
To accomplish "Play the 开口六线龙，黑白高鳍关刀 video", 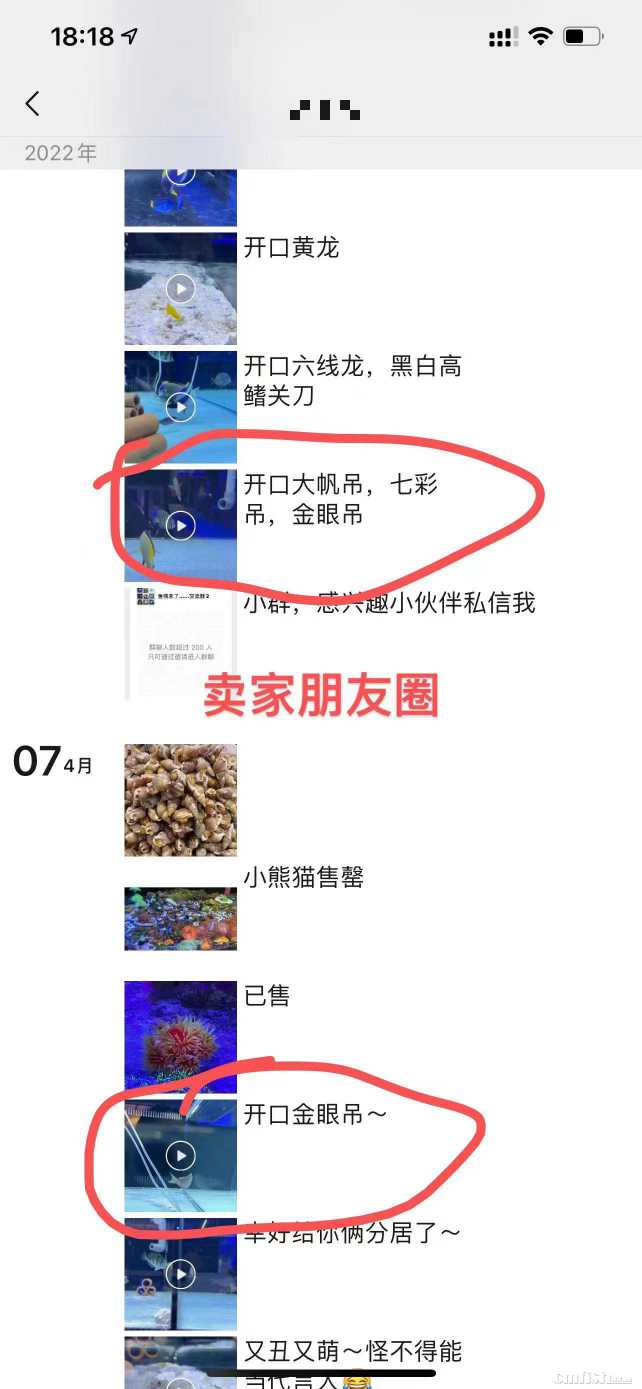I will [180, 406].
